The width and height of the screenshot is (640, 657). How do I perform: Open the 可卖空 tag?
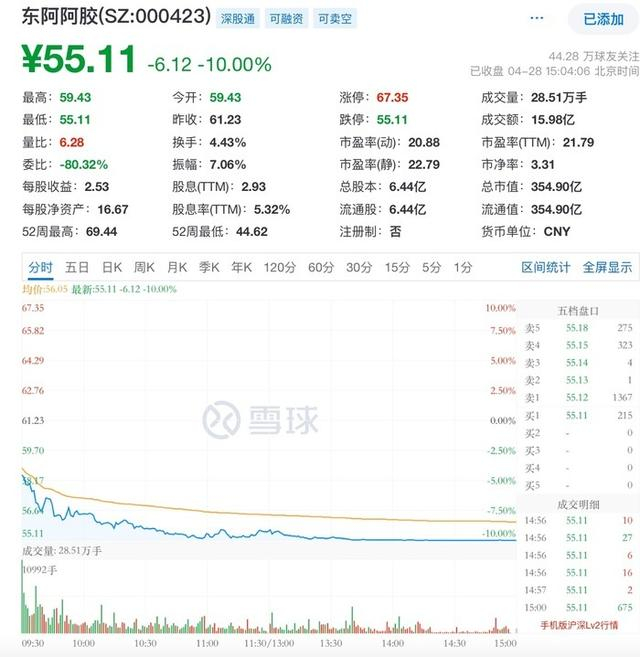pos(334,18)
